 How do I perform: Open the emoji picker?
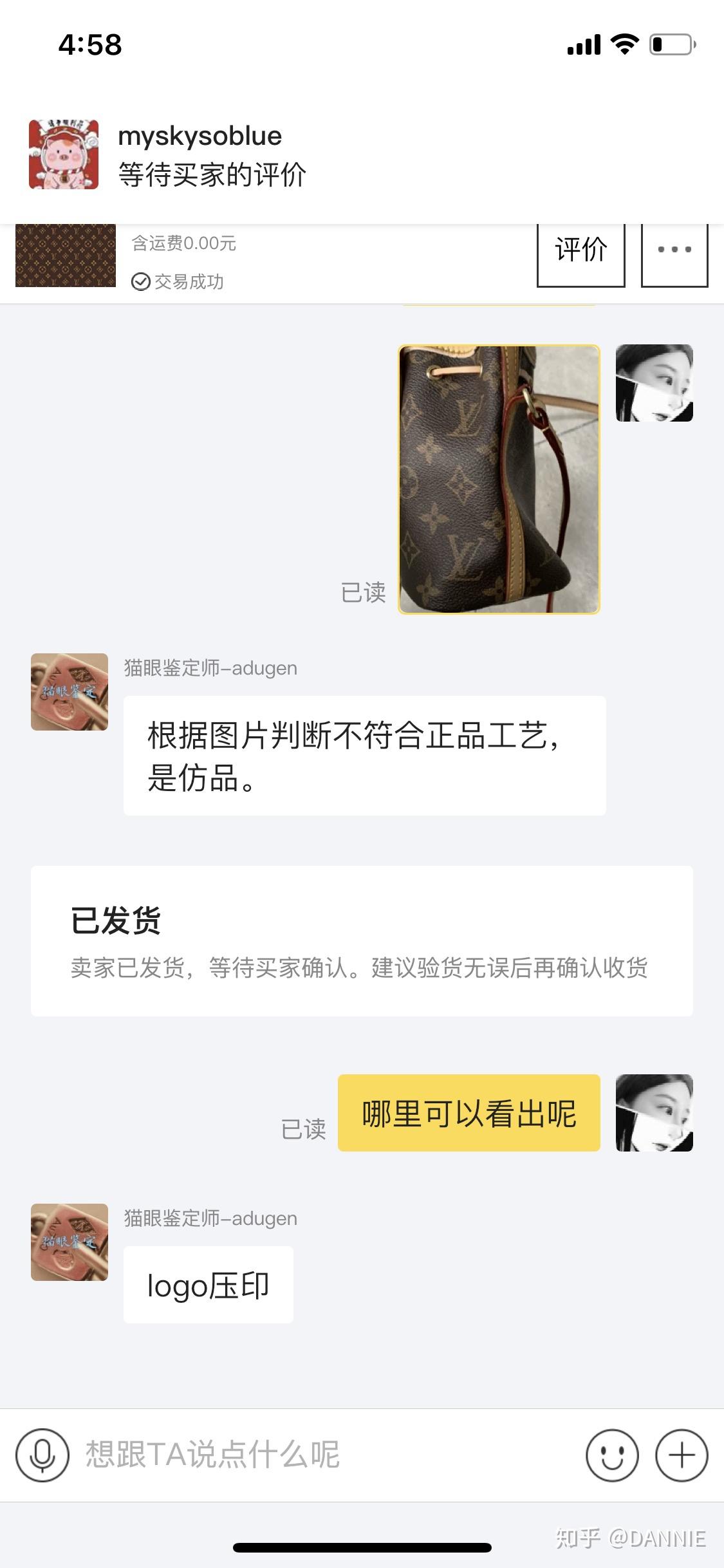[x=612, y=1455]
